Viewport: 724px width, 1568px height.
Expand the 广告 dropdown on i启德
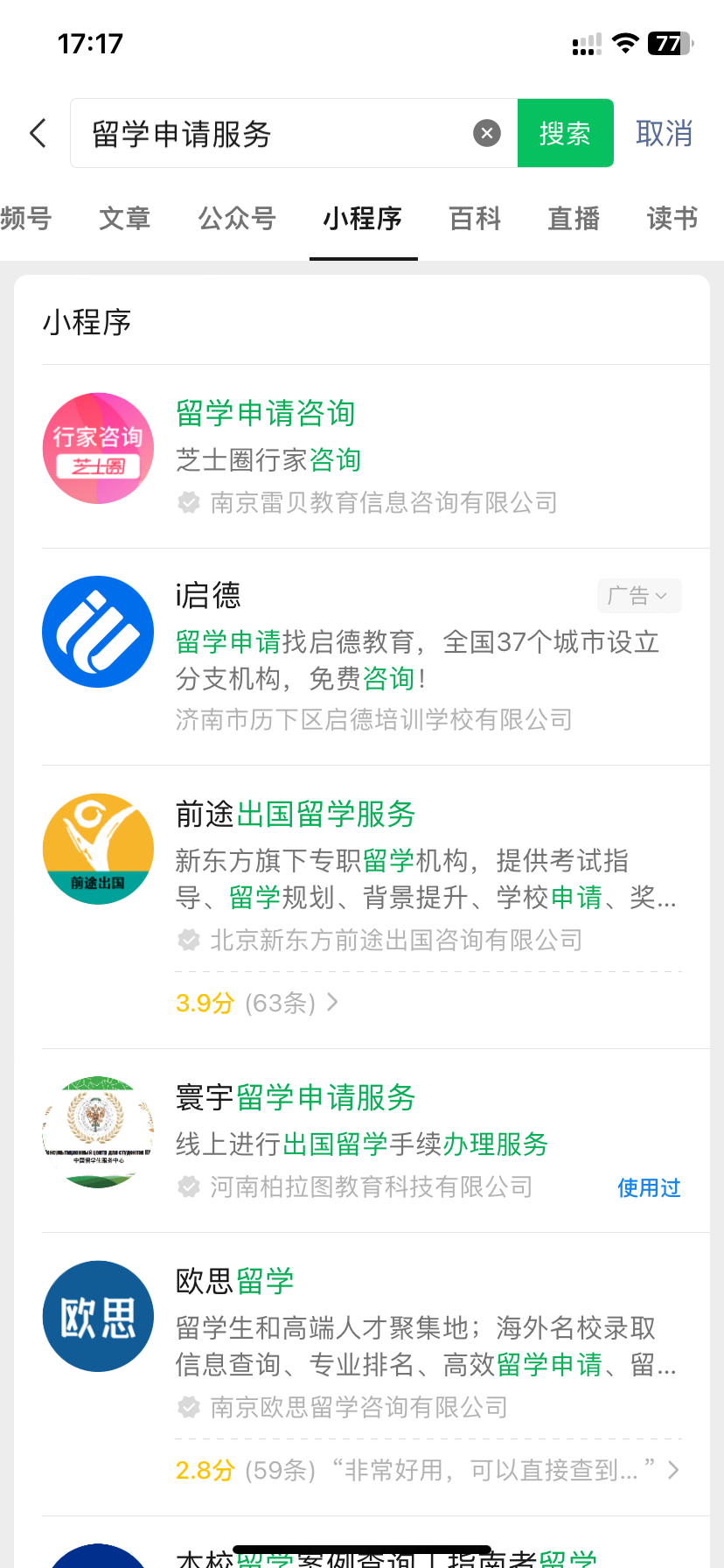(639, 596)
